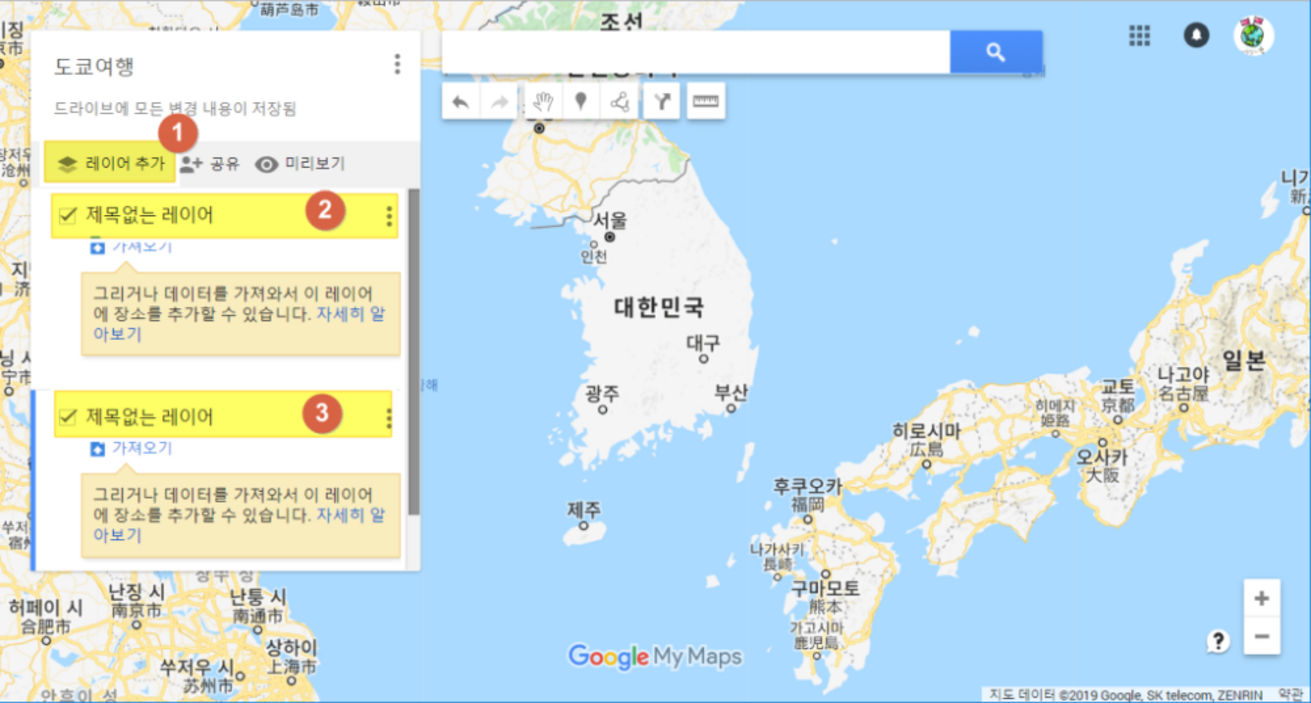Viewport: 1311px width, 703px height.
Task: Add a new layer with 레이어 추가
Action: pos(110,163)
